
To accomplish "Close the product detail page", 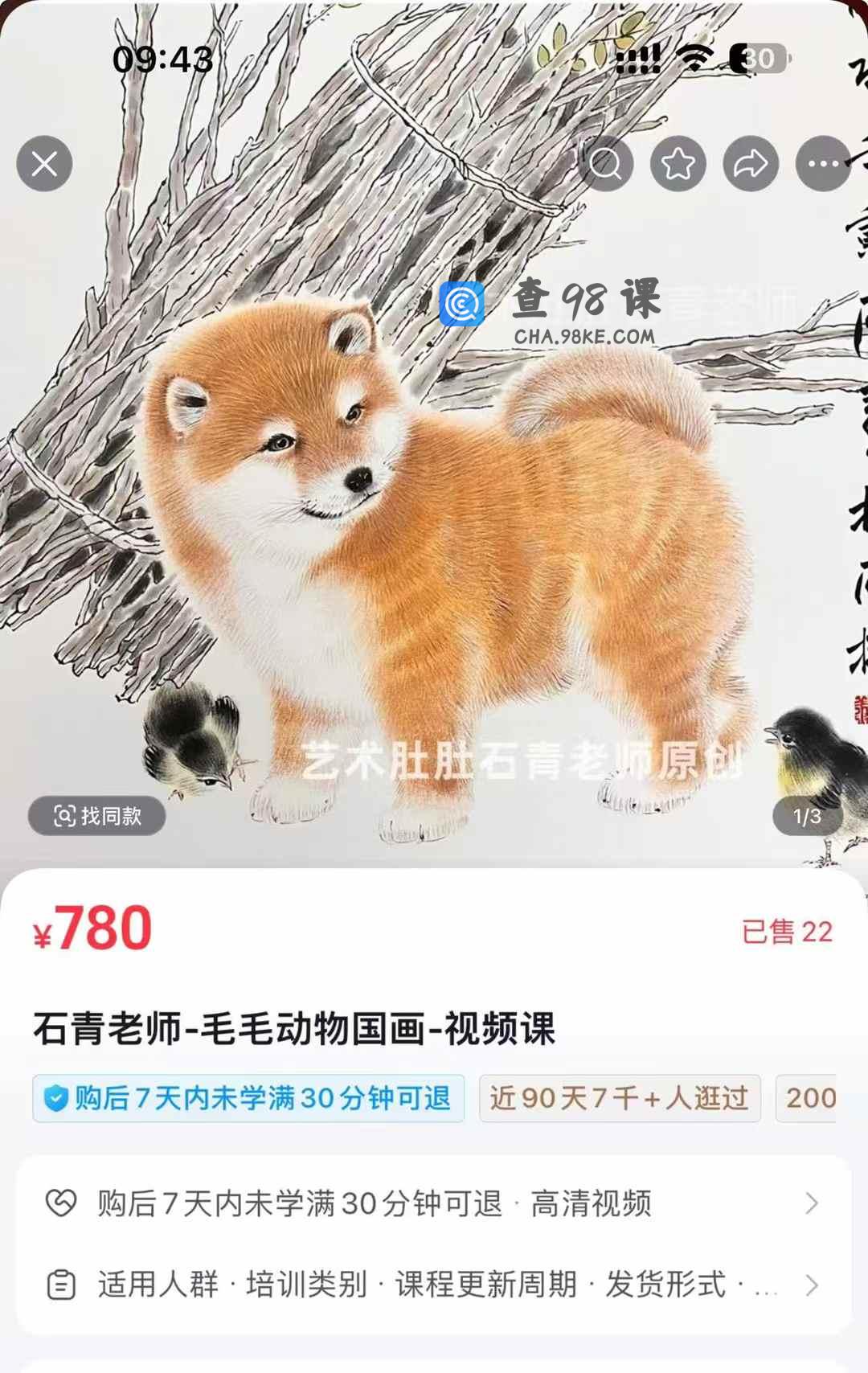I will click(44, 165).
